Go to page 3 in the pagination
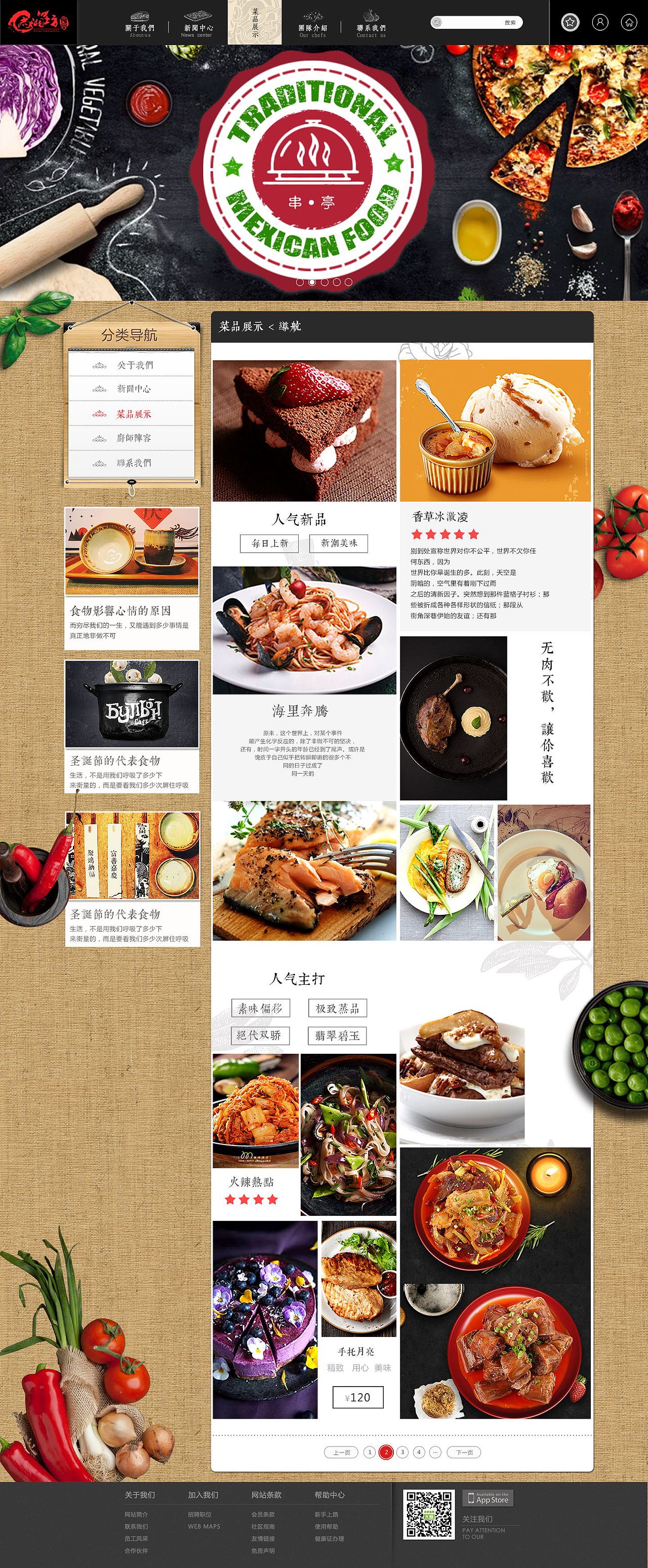 [403, 1452]
